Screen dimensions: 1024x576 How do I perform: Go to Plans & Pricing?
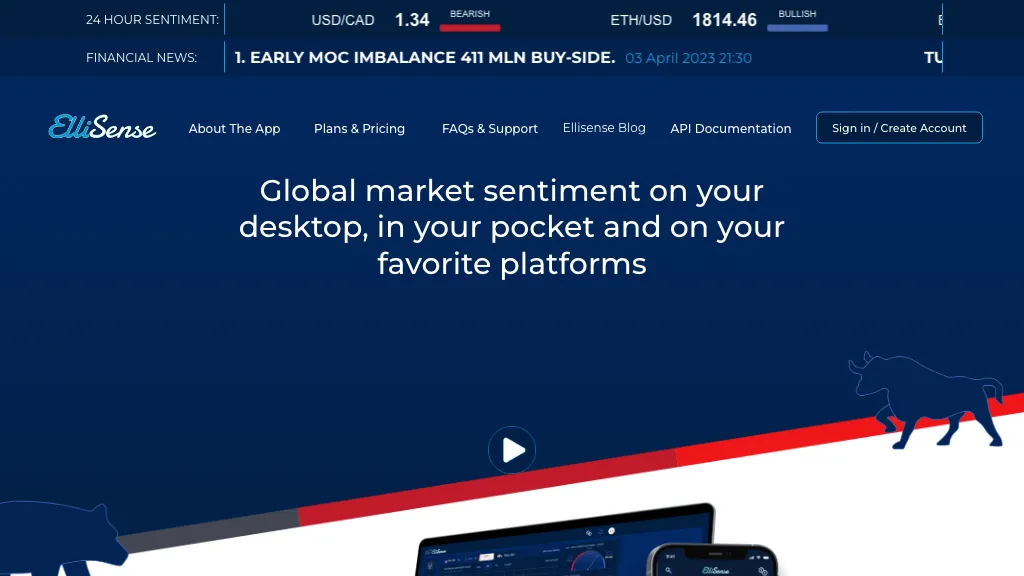click(x=359, y=128)
